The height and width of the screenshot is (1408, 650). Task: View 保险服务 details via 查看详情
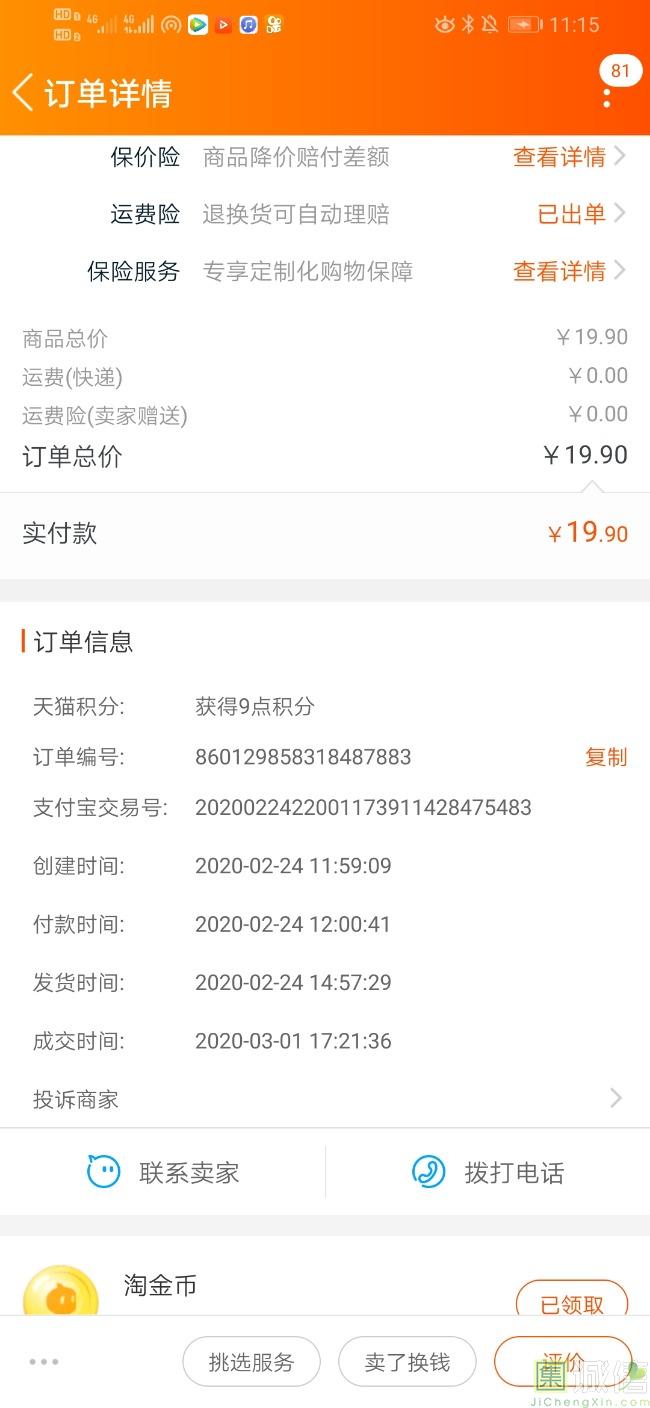pos(569,271)
